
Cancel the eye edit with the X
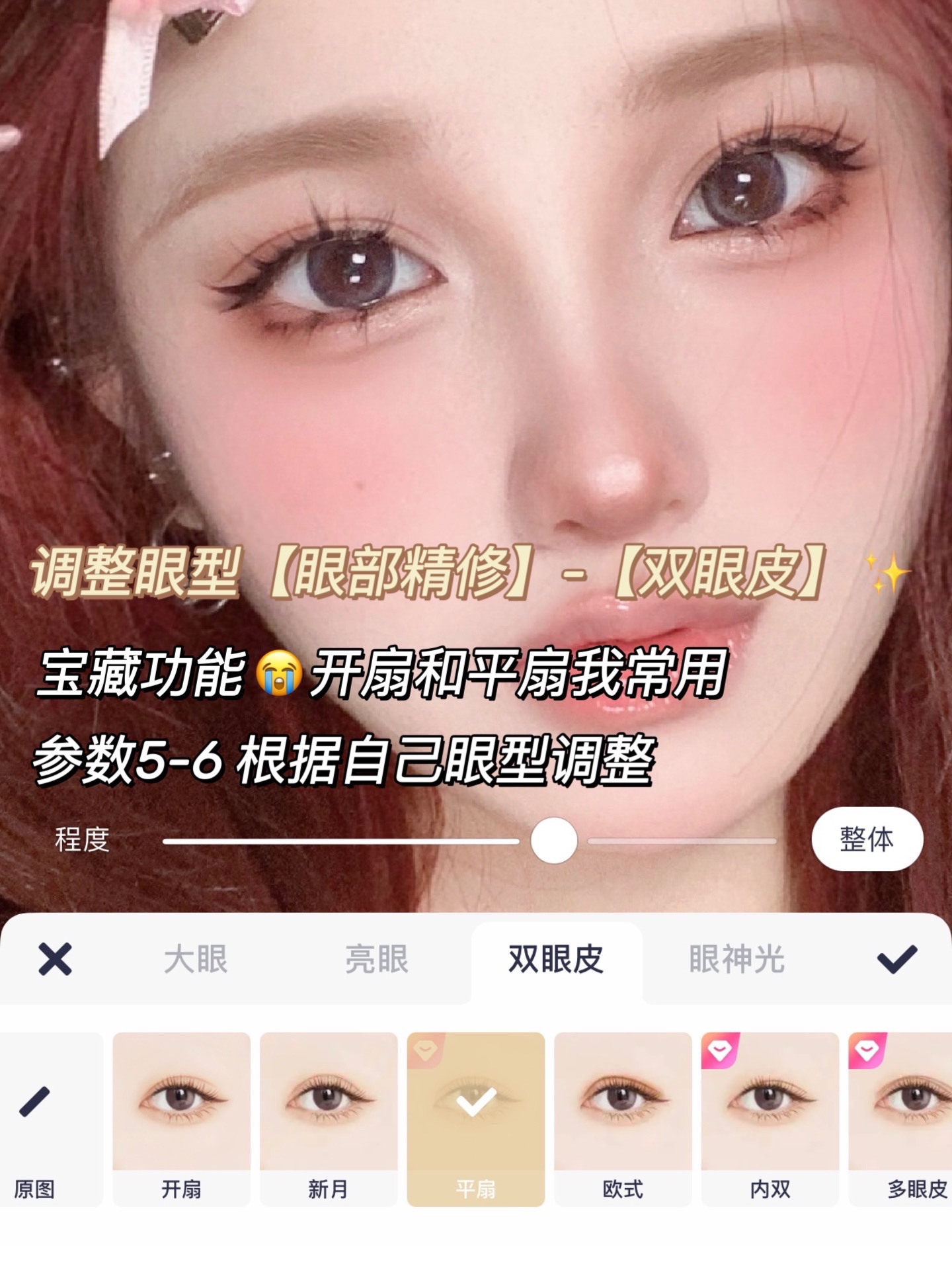pyautogui.click(x=55, y=959)
